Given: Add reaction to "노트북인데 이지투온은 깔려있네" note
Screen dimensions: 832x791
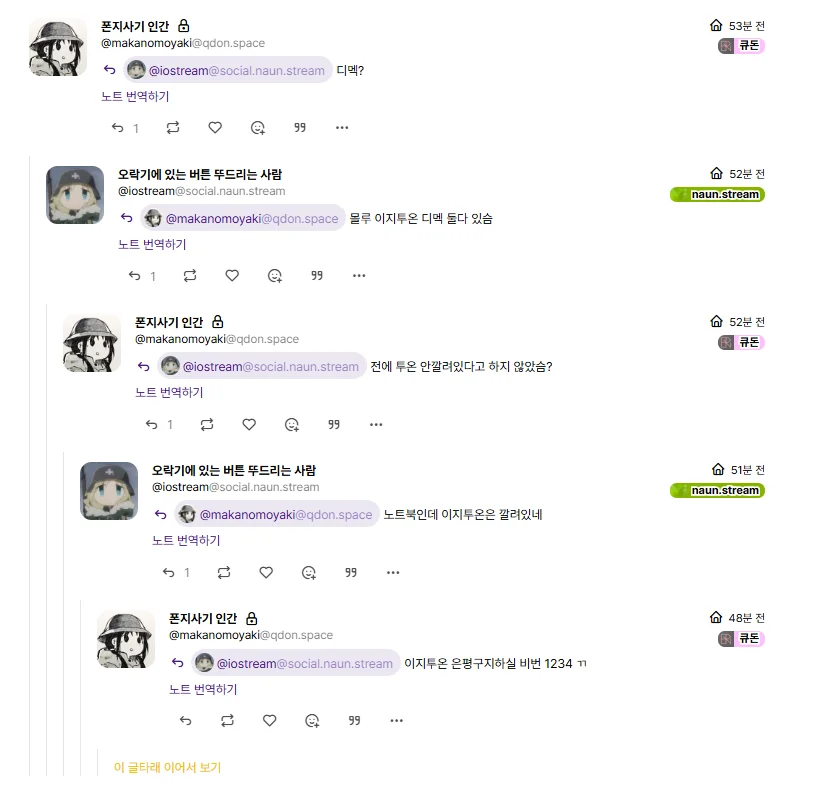Looking at the screenshot, I should 308,572.
